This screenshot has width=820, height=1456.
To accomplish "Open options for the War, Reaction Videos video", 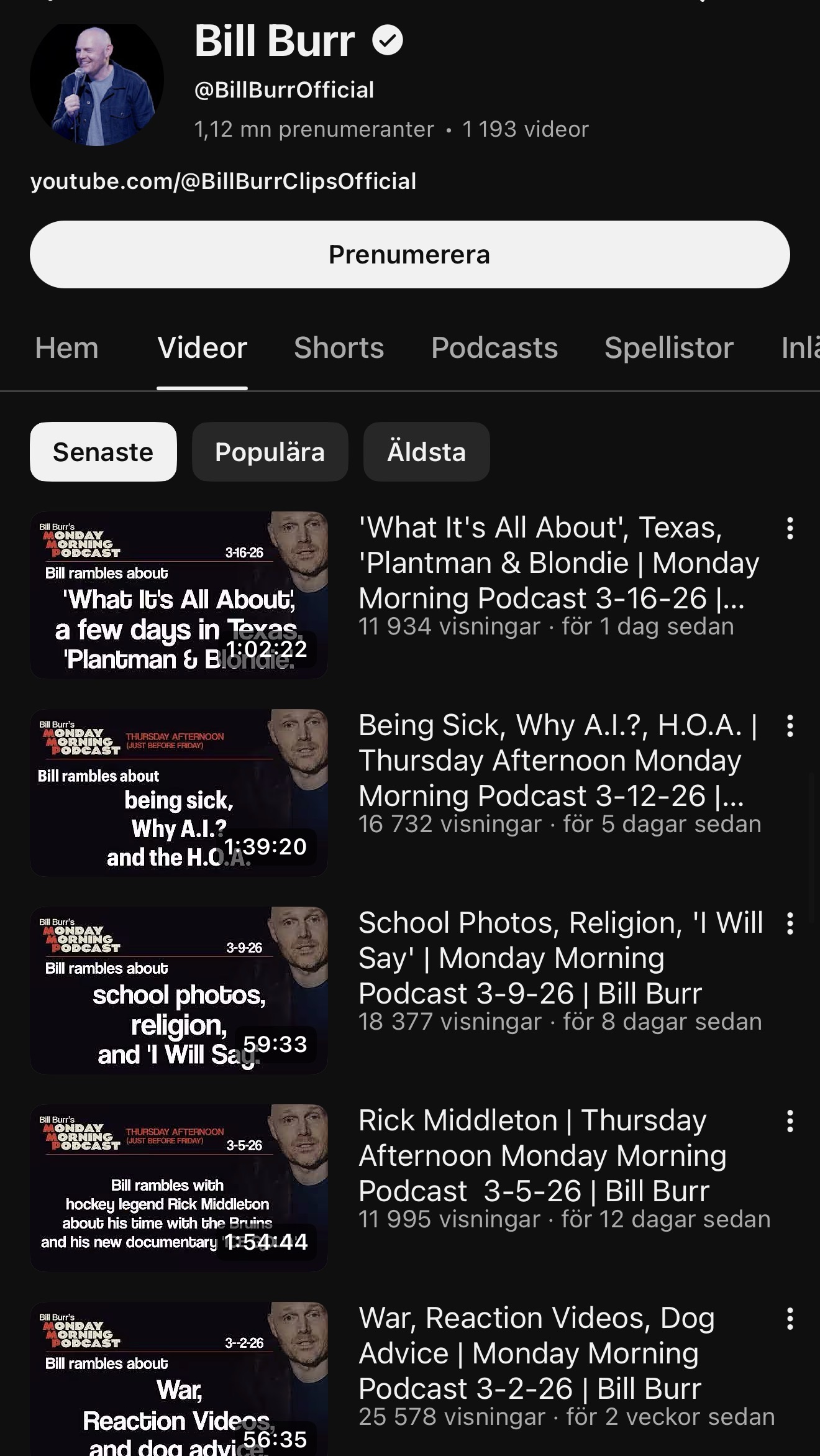I will point(790,1319).
